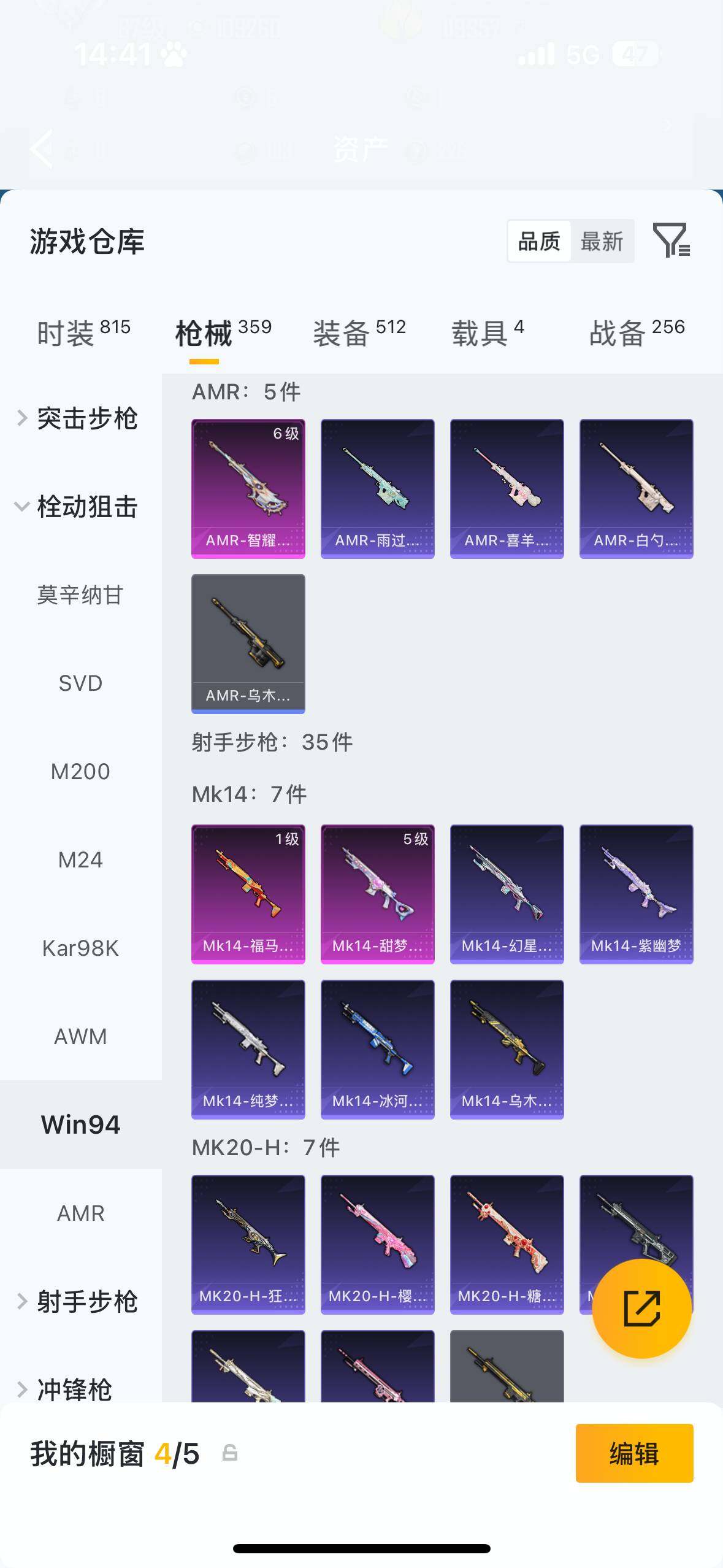Choose Kar98K from the sidebar
The height and width of the screenshot is (1568, 723).
click(x=80, y=948)
